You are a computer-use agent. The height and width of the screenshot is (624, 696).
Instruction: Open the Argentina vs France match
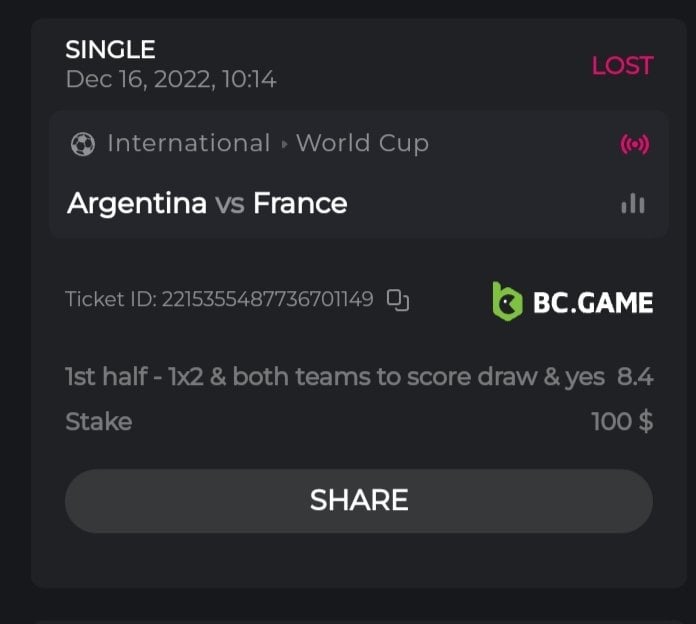207,204
